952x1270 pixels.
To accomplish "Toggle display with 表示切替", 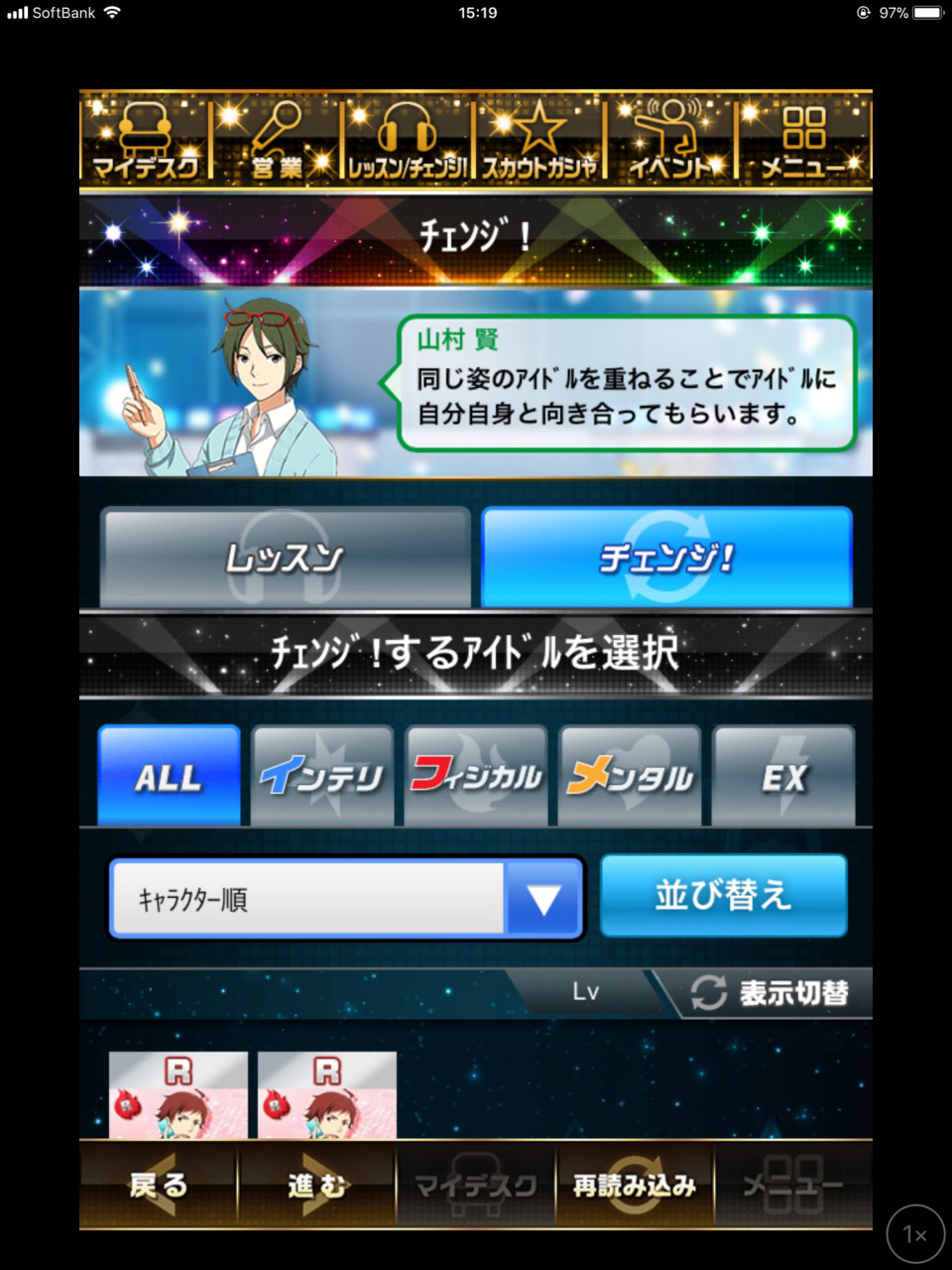I will click(771, 992).
